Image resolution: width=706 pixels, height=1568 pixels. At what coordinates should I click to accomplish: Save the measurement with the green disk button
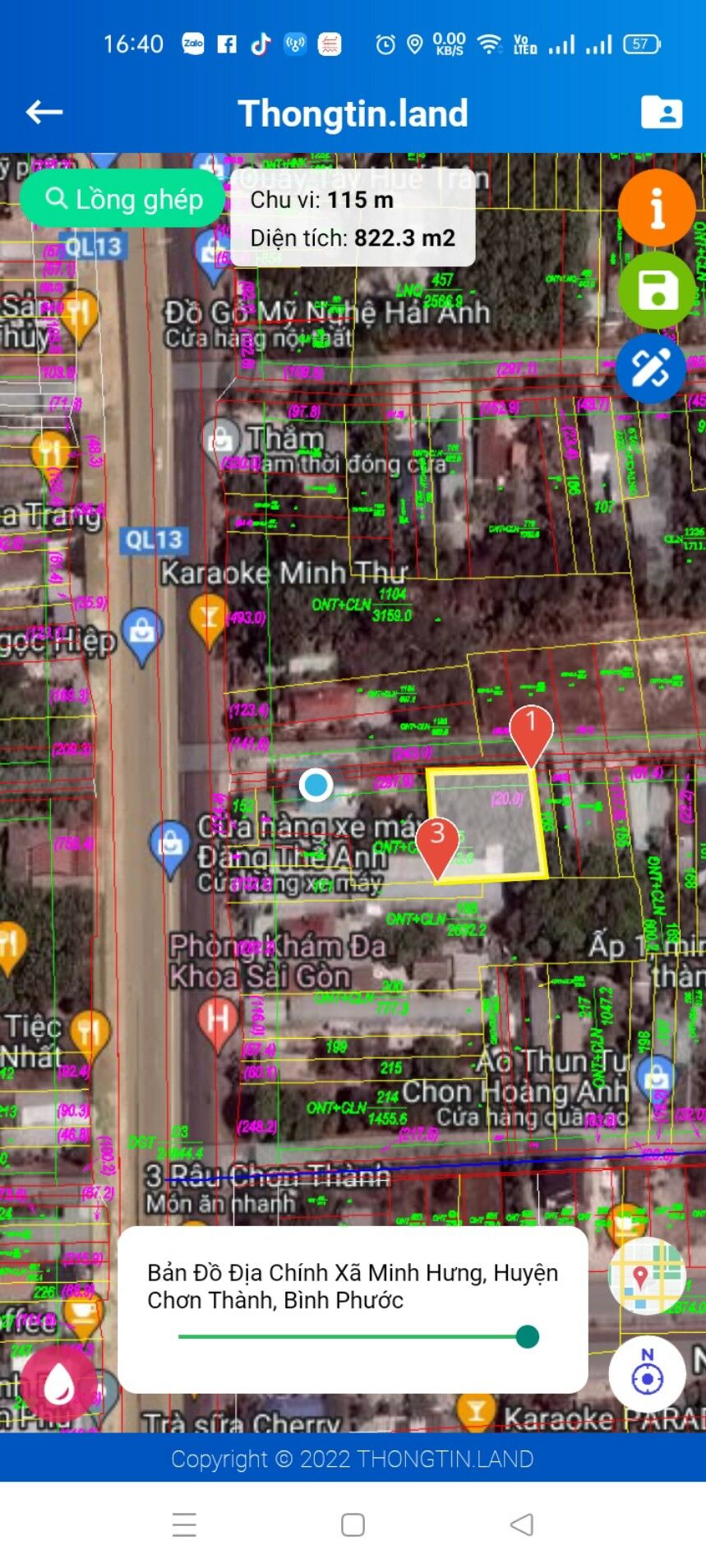[656, 289]
